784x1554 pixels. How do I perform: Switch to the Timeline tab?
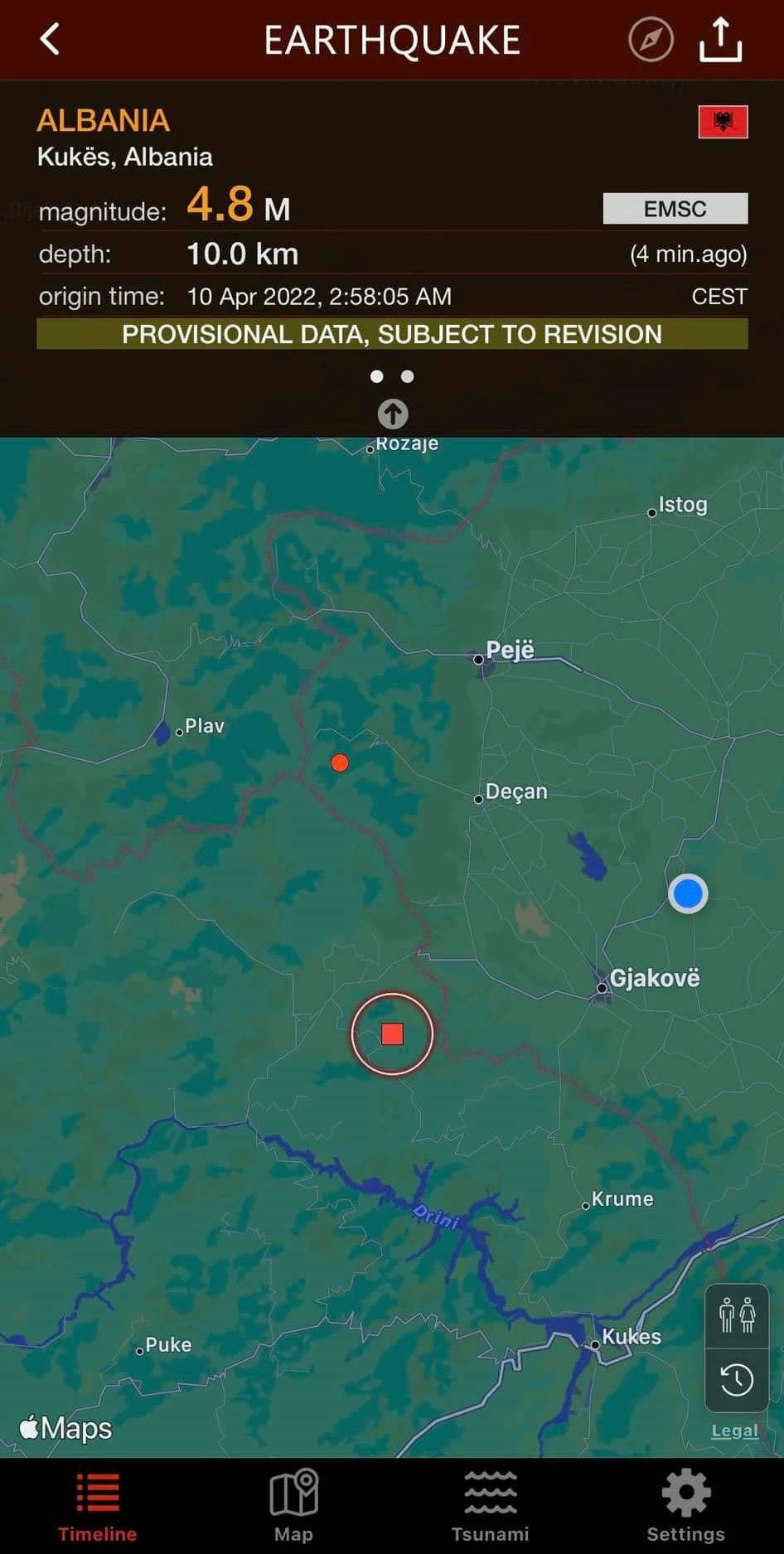point(98,1507)
